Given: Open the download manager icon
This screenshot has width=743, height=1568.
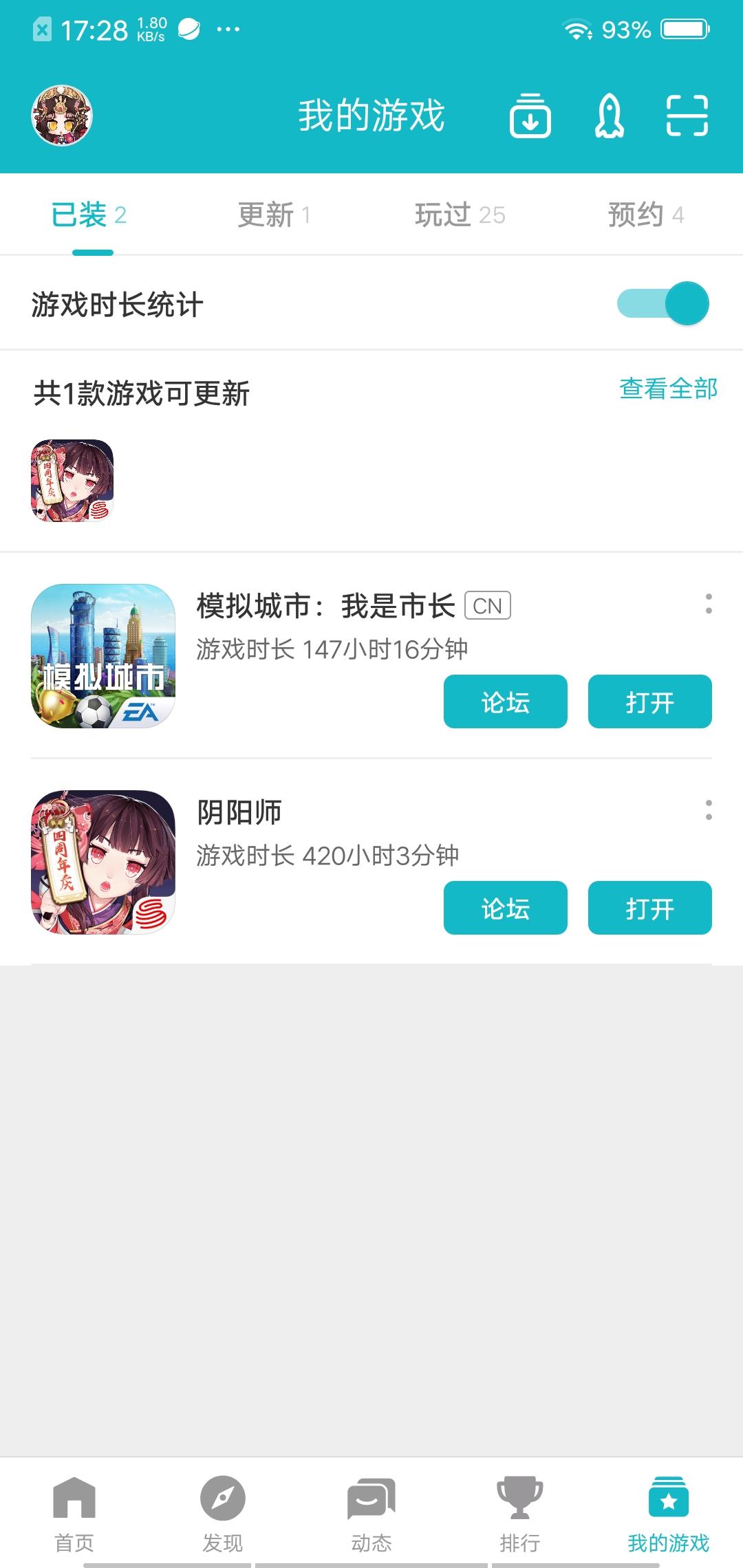Looking at the screenshot, I should 530,116.
